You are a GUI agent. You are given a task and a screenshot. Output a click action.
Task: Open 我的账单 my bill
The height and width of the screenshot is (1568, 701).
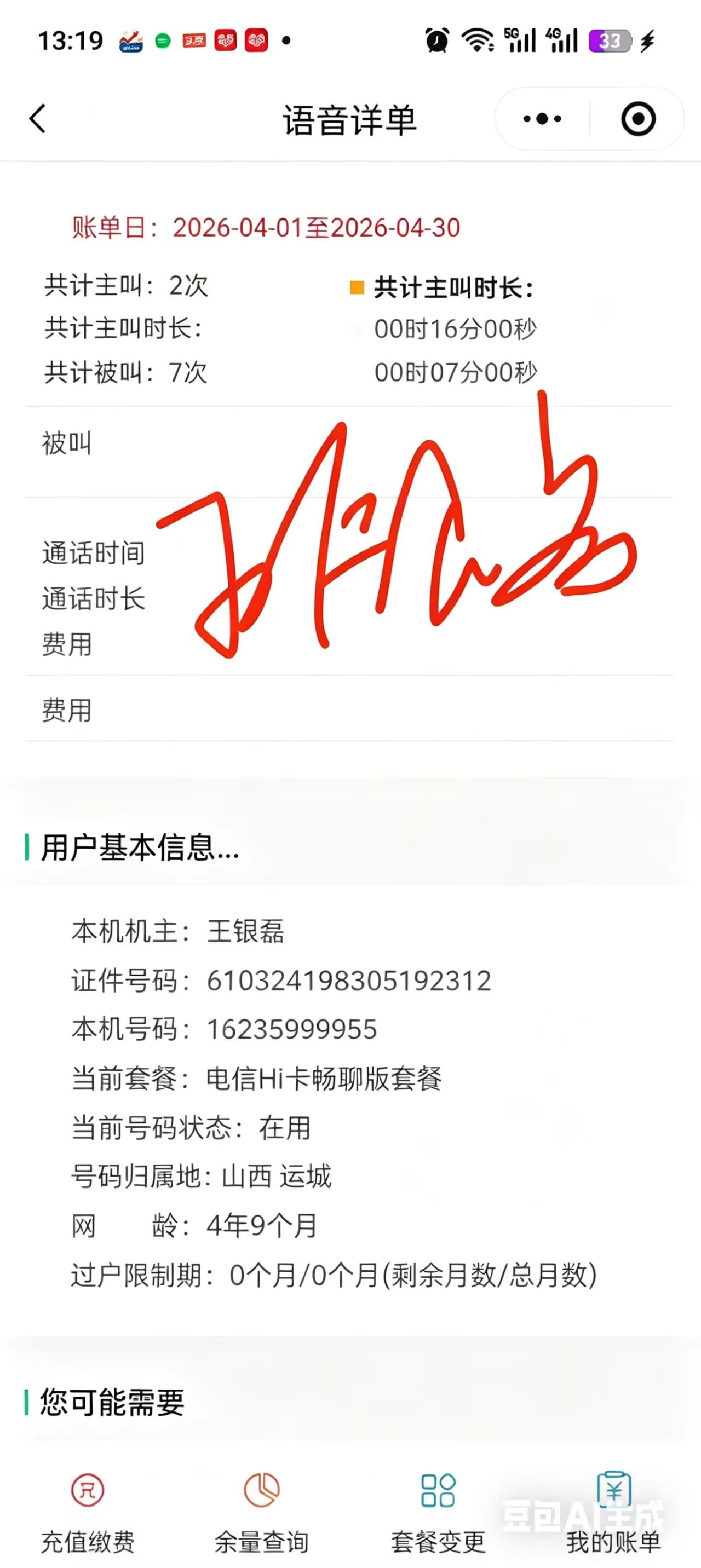[613, 1511]
